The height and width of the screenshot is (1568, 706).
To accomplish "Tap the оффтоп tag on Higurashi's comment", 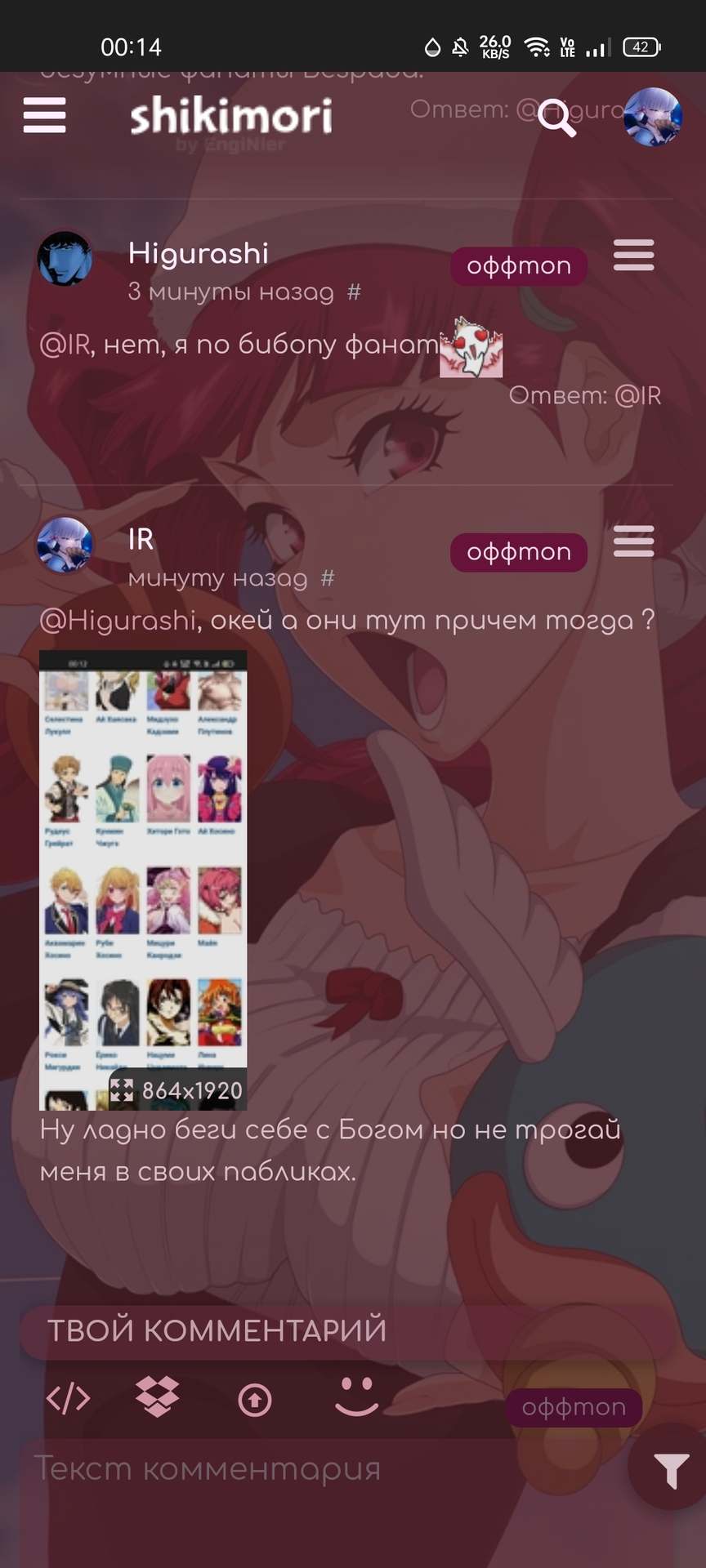I will (x=518, y=266).
